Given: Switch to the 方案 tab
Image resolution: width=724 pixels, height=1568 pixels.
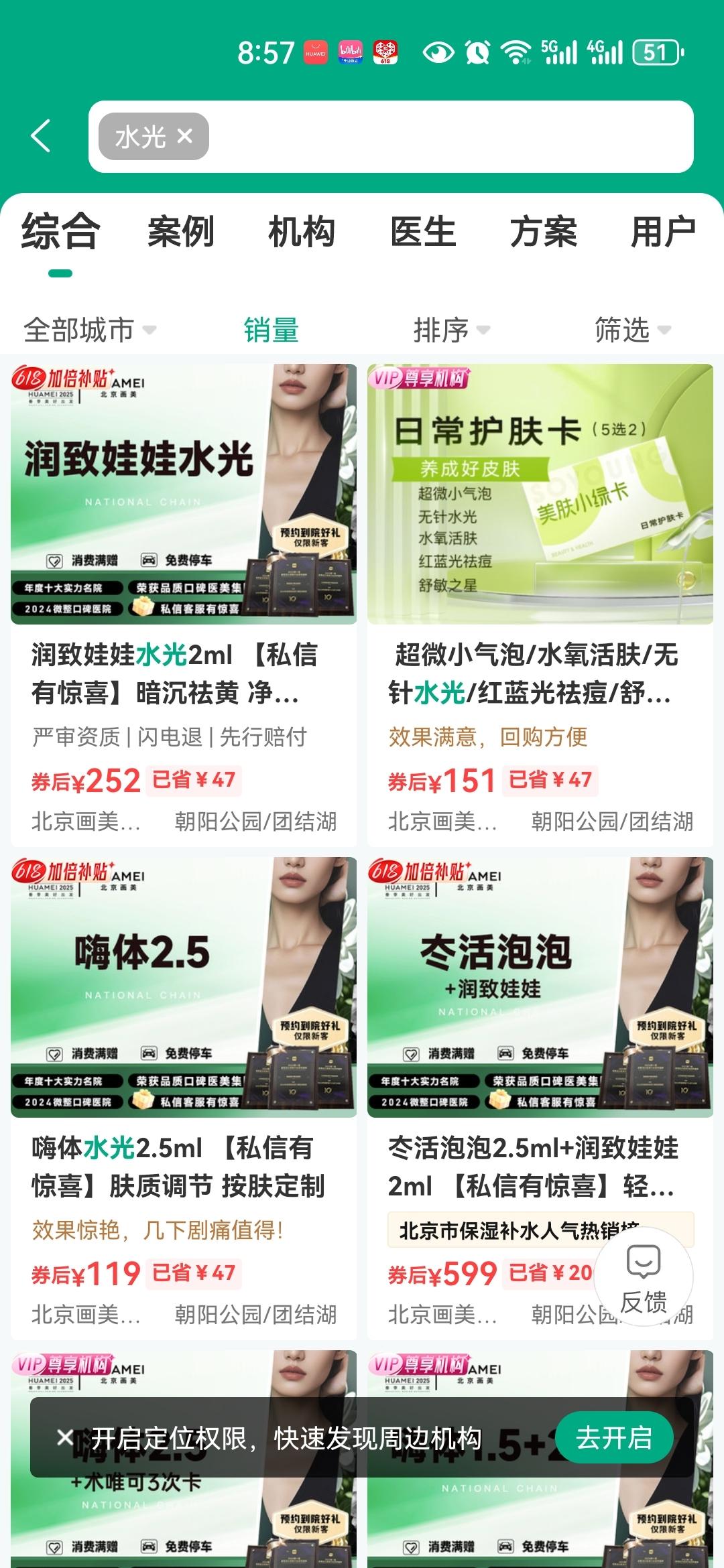Looking at the screenshot, I should (x=543, y=232).
